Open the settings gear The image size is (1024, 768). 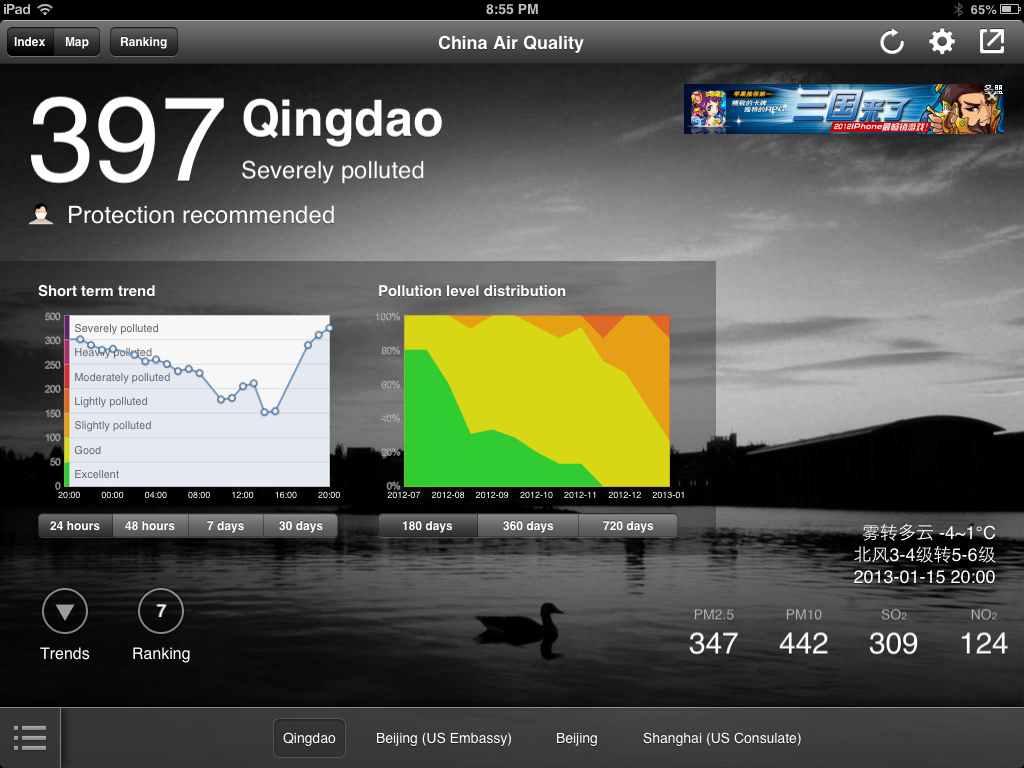942,42
